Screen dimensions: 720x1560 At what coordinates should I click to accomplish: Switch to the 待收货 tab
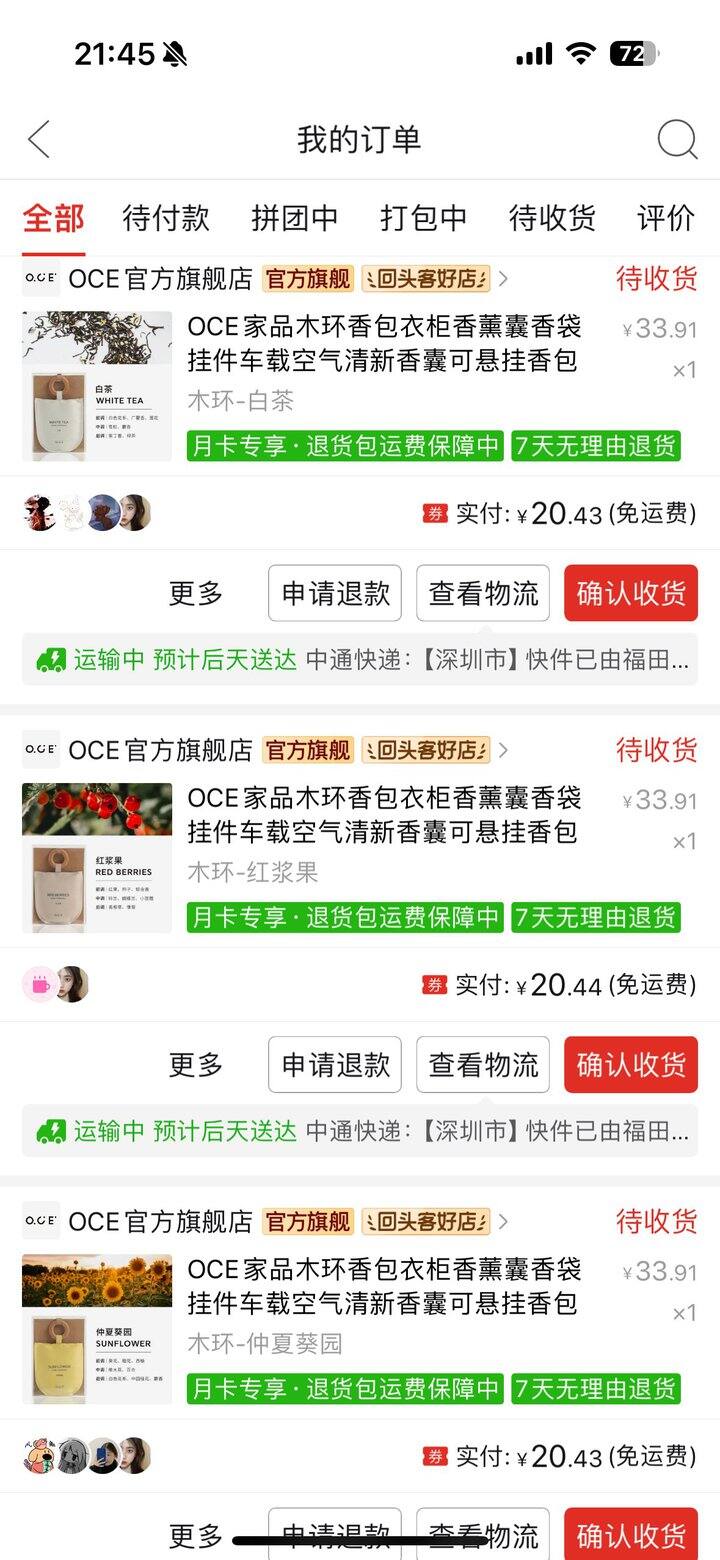pos(552,218)
